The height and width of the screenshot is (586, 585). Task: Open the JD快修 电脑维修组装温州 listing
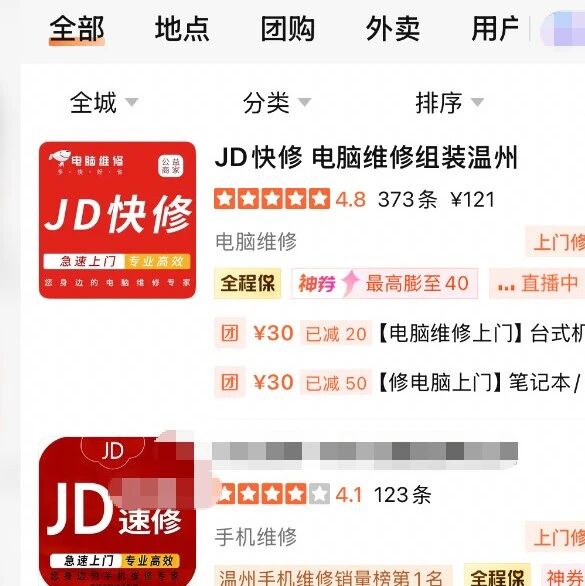(x=366, y=157)
